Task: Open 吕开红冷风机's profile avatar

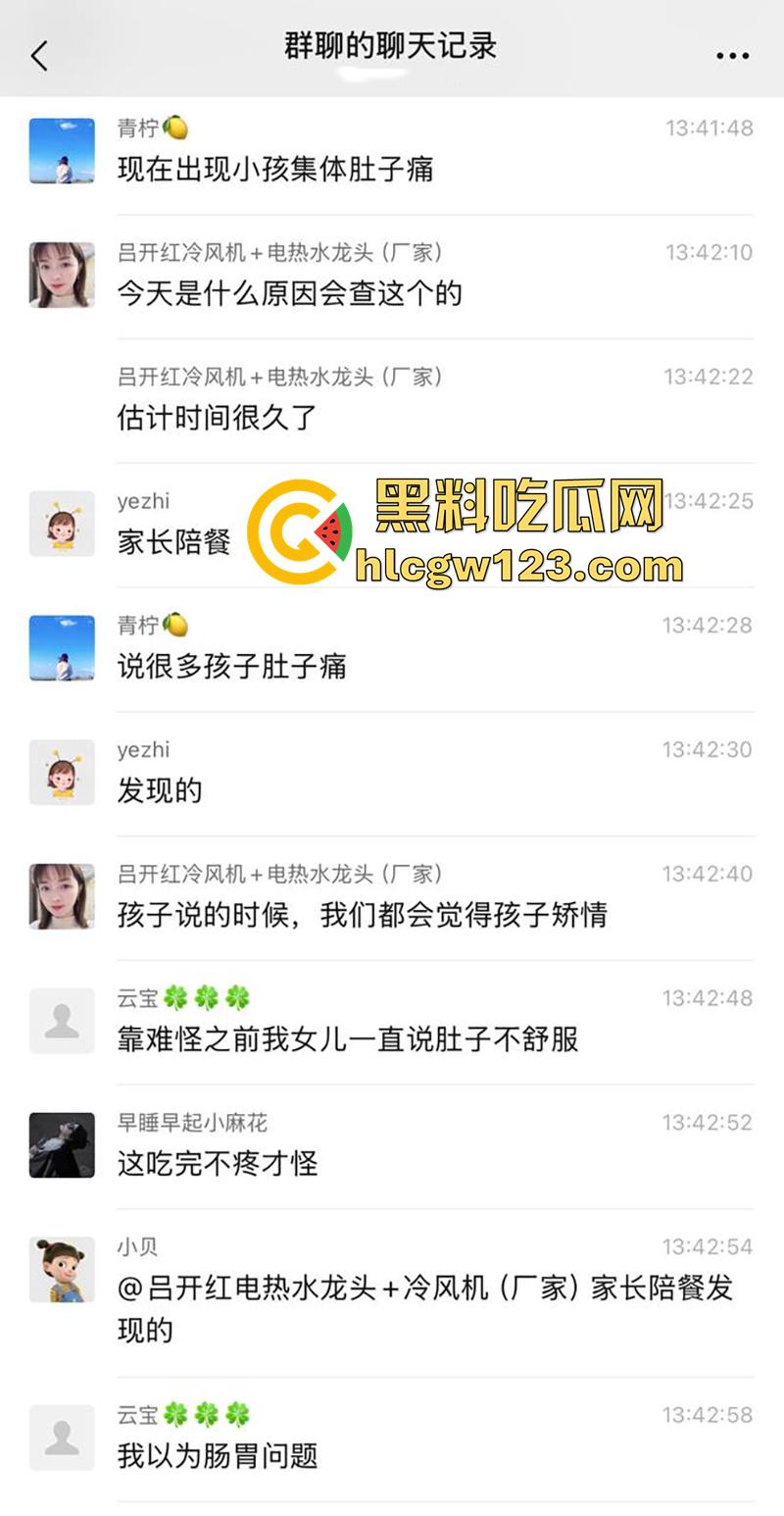Action: click(61, 275)
